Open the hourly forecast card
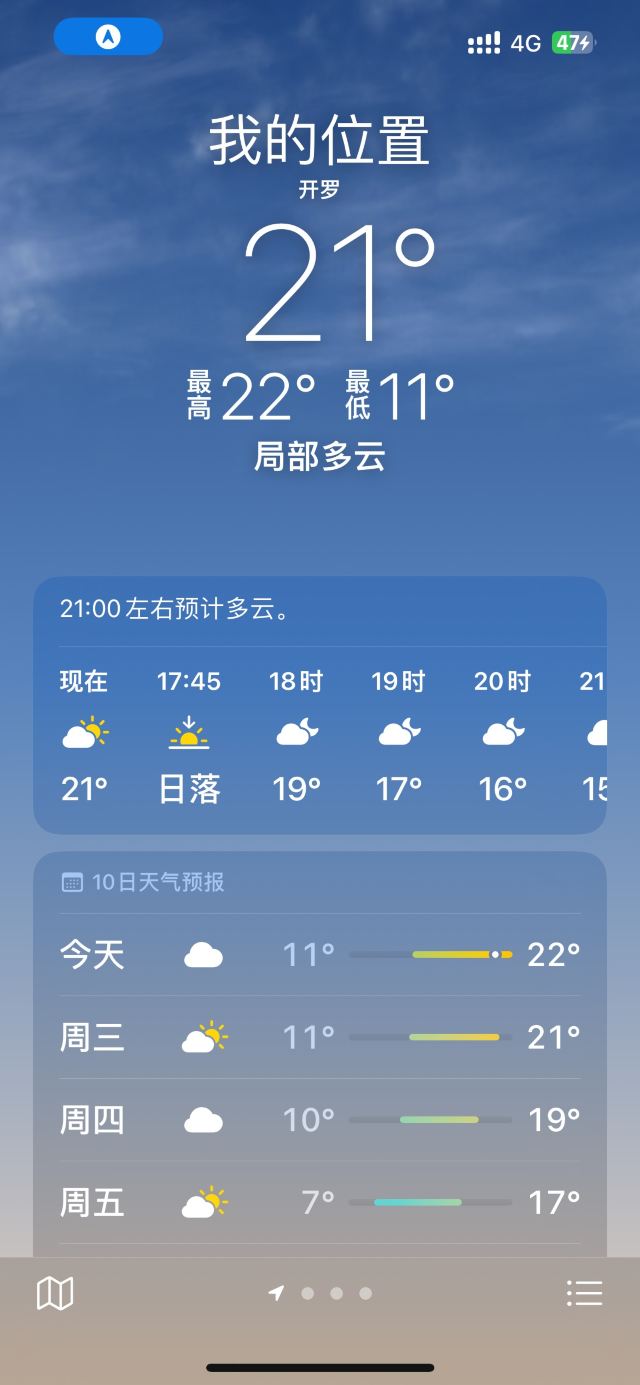The width and height of the screenshot is (640, 1385). [320, 705]
